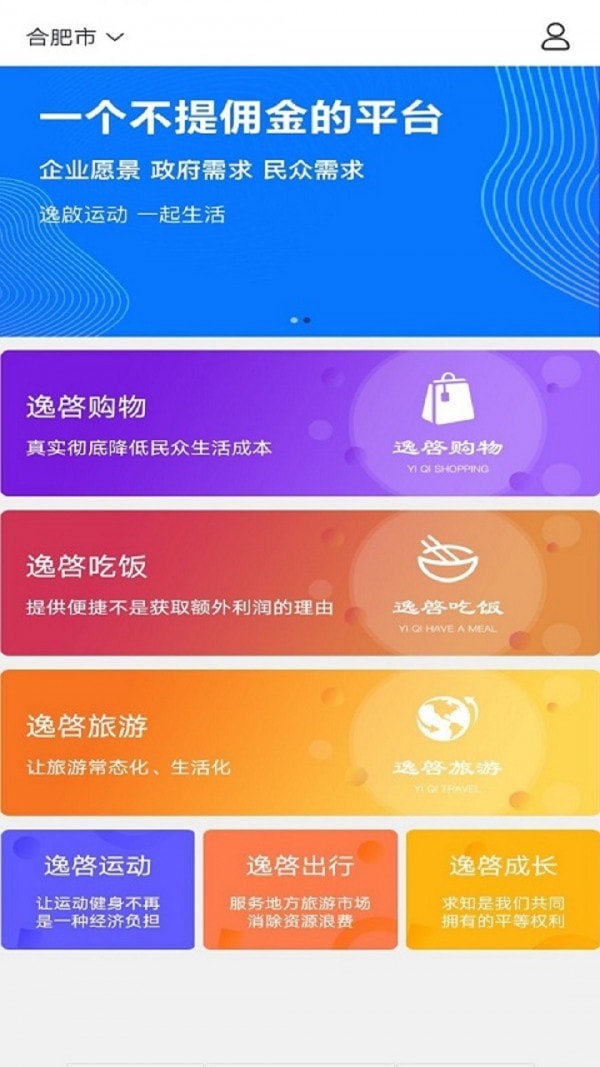Open the 逸啓吃饭 meal card

pos(300,583)
